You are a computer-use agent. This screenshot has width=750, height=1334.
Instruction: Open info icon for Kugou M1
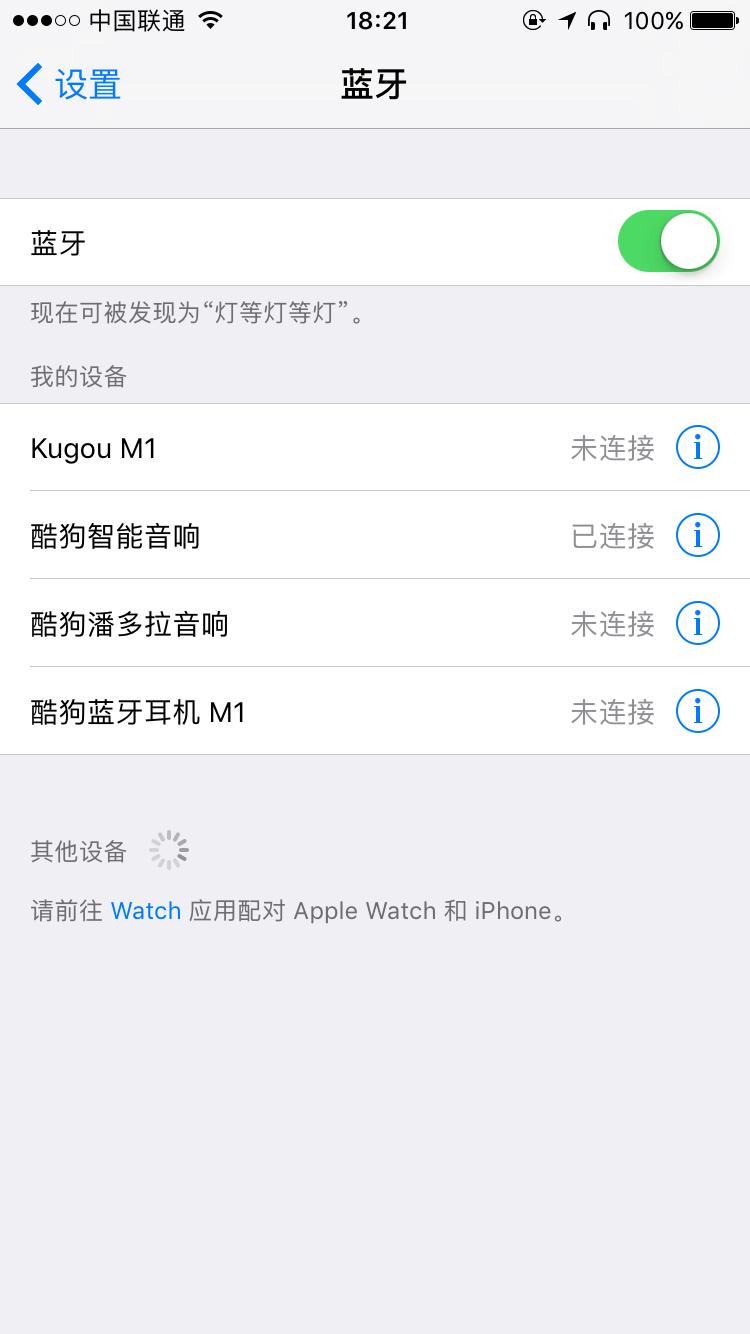697,447
